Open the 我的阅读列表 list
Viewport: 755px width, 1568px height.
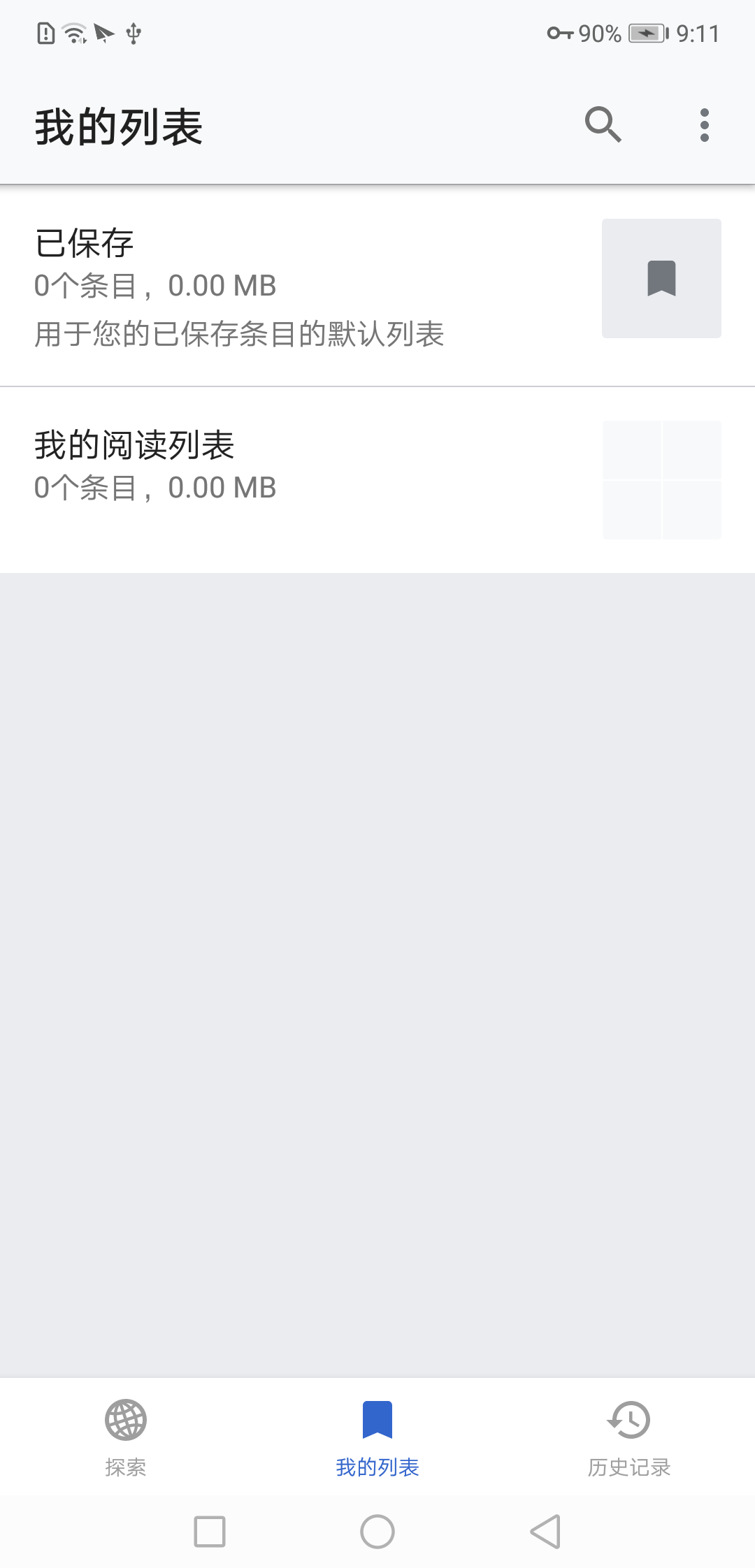coord(377,480)
